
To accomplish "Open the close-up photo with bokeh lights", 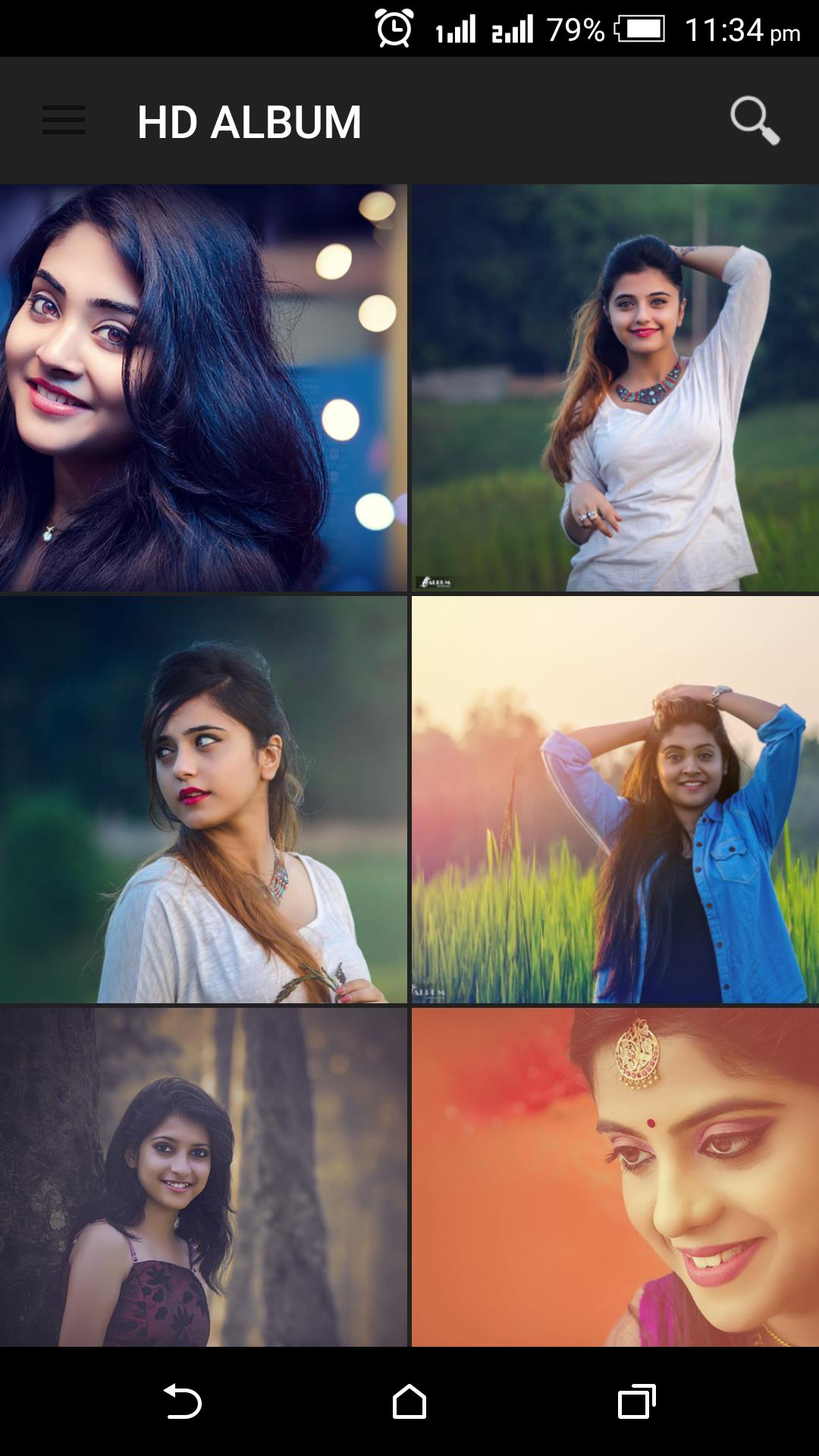I will 203,388.
